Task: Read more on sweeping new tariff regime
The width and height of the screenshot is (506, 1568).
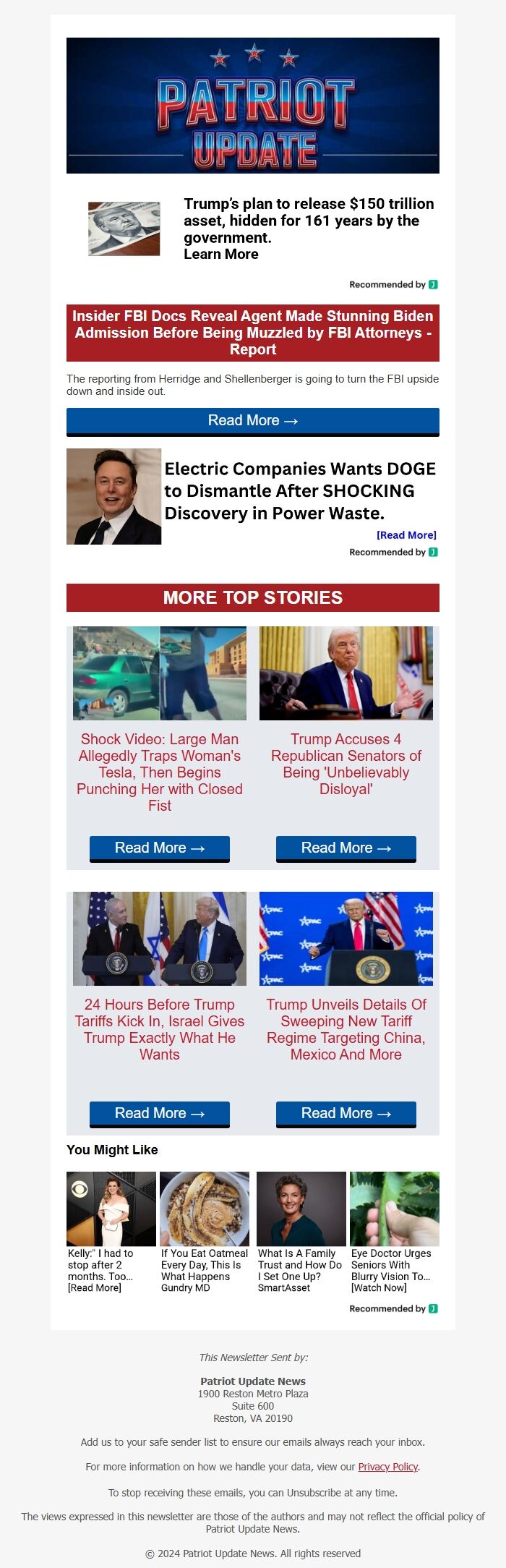Action: pos(346,1114)
